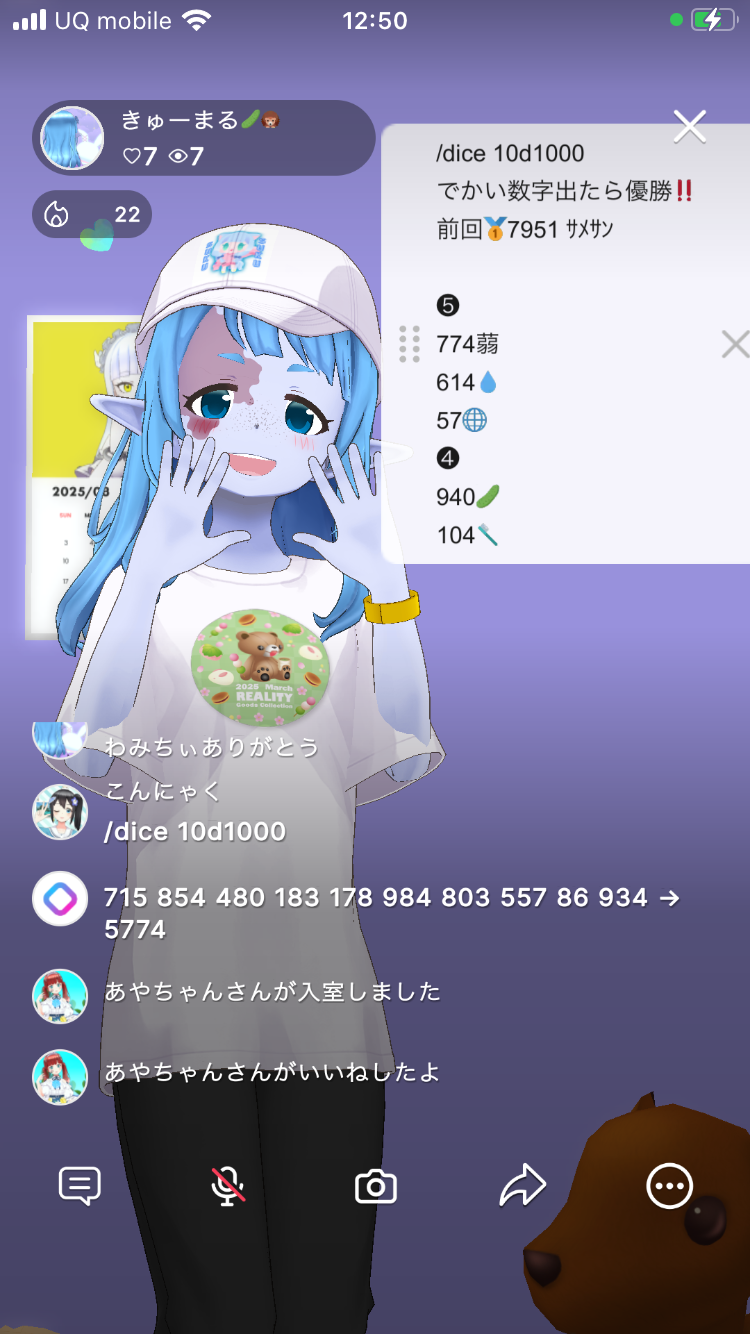Dismiss the dice note panel
Viewport: 750px width, 1334px height.
point(735,345)
